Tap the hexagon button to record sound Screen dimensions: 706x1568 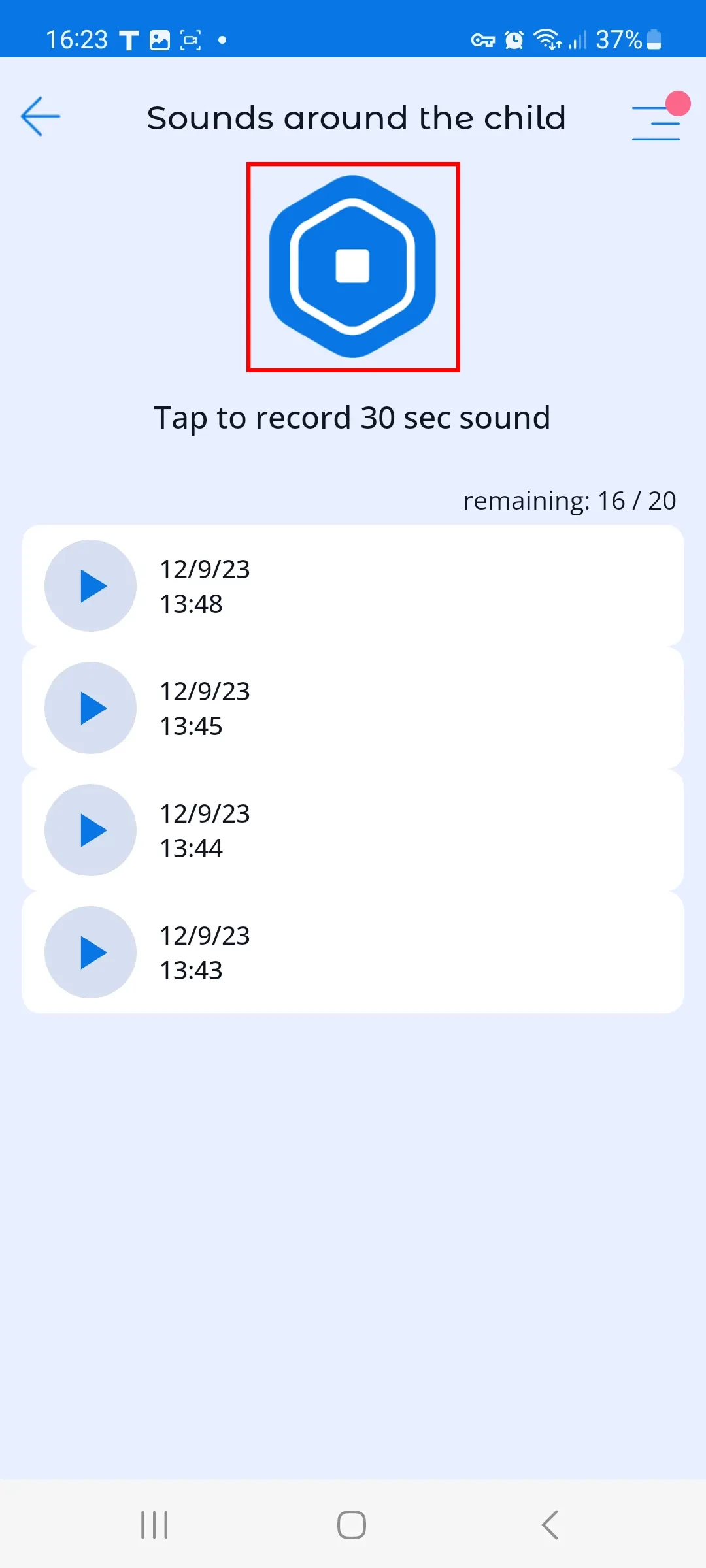point(353,267)
